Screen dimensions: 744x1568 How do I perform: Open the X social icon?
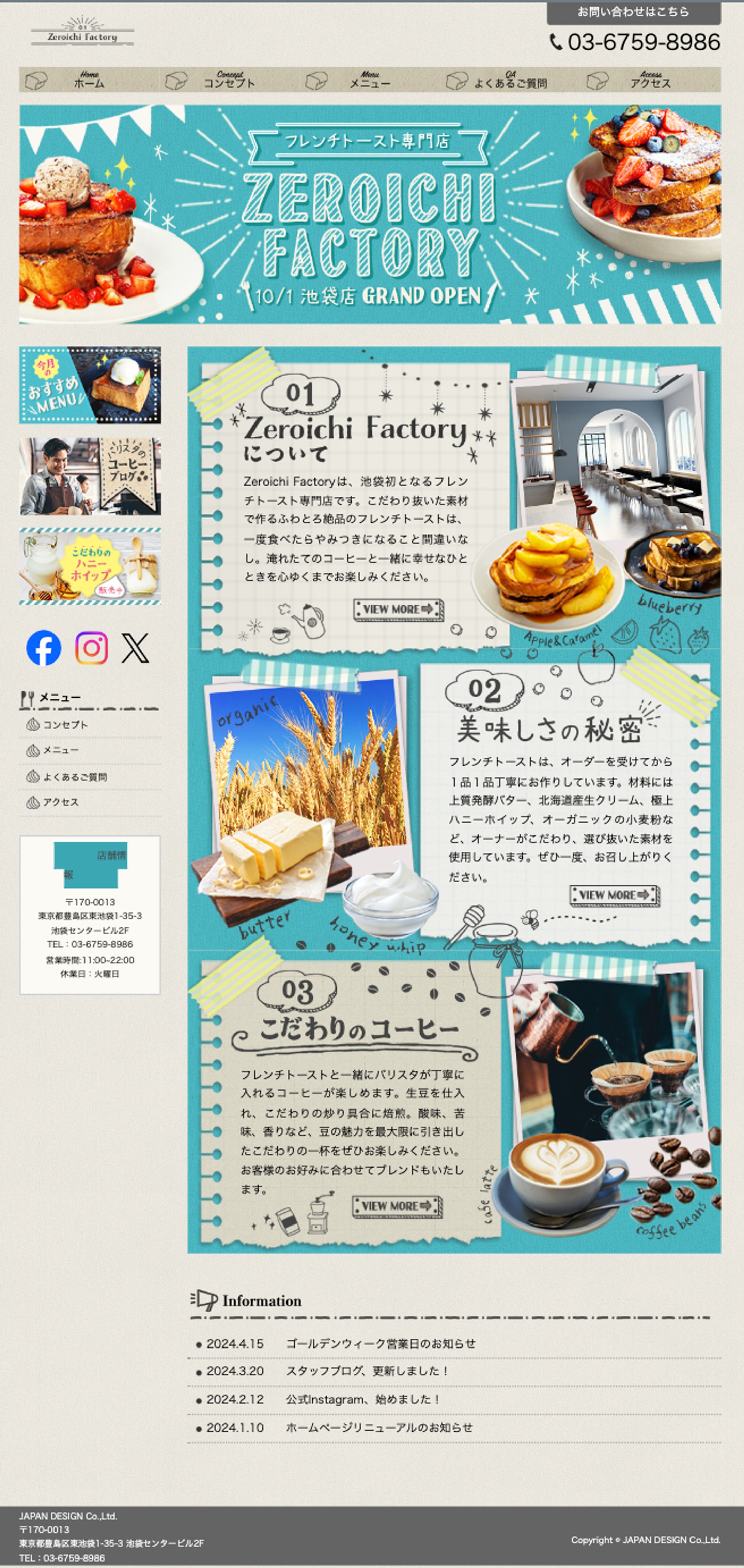pyautogui.click(x=135, y=647)
